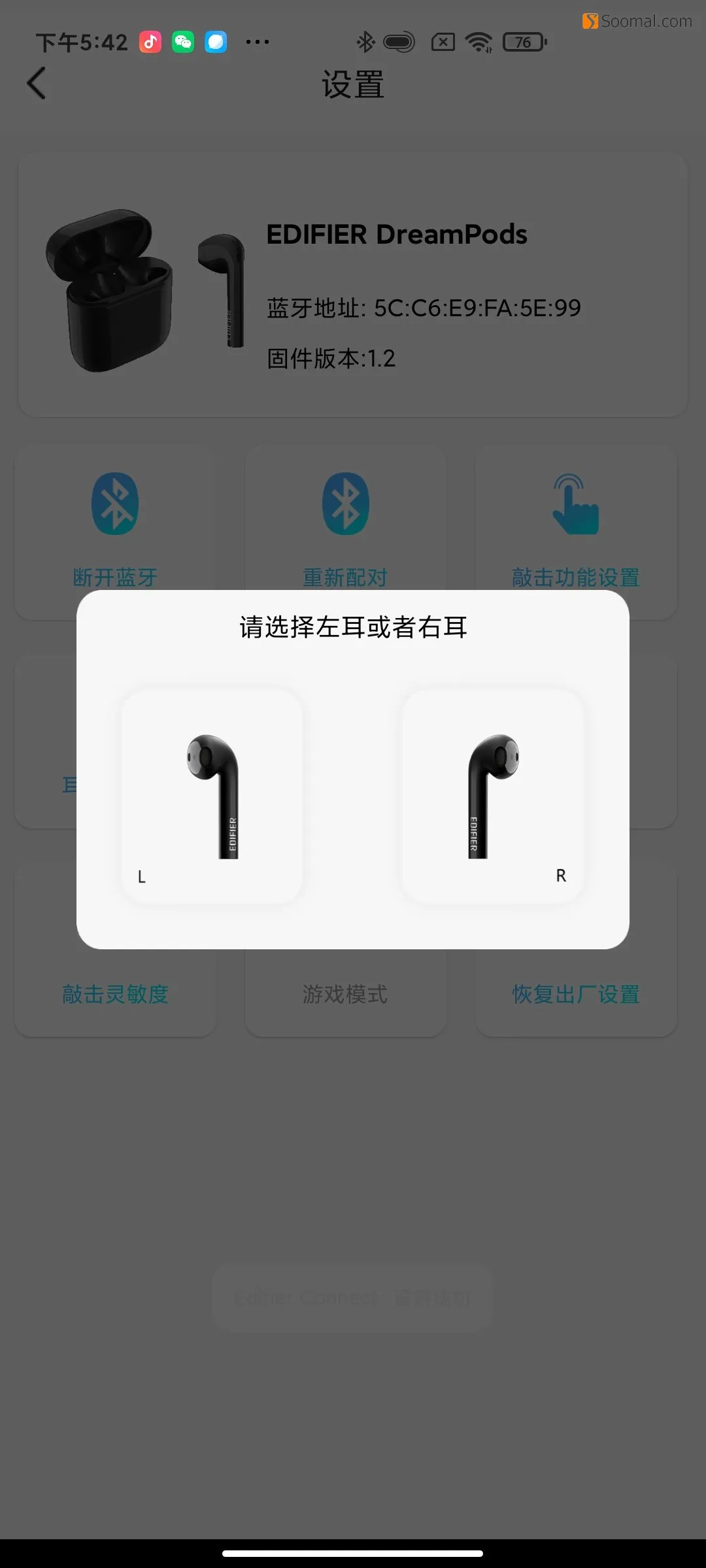Screen dimensions: 706x1568
Task: Tap 断开蓝牙 to disconnect Bluetooth
Action: click(115, 523)
